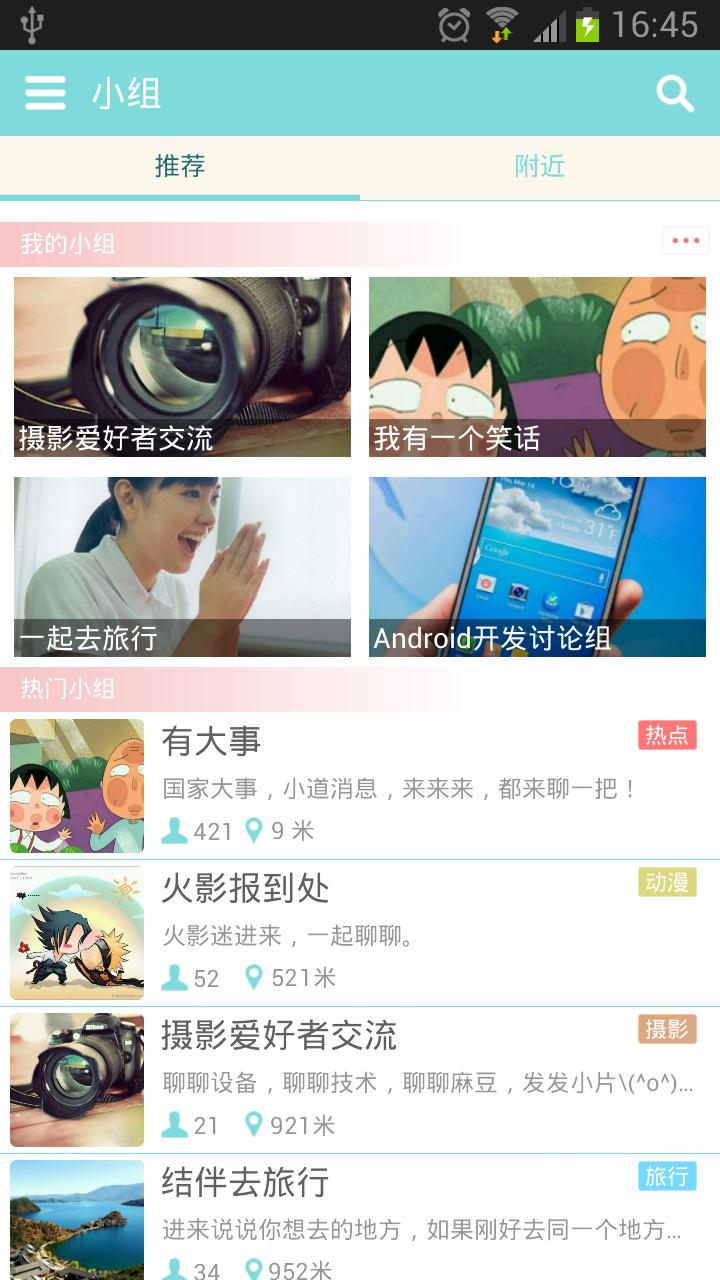Click the search magnifier icon
The height and width of the screenshot is (1280, 720).
(x=676, y=93)
